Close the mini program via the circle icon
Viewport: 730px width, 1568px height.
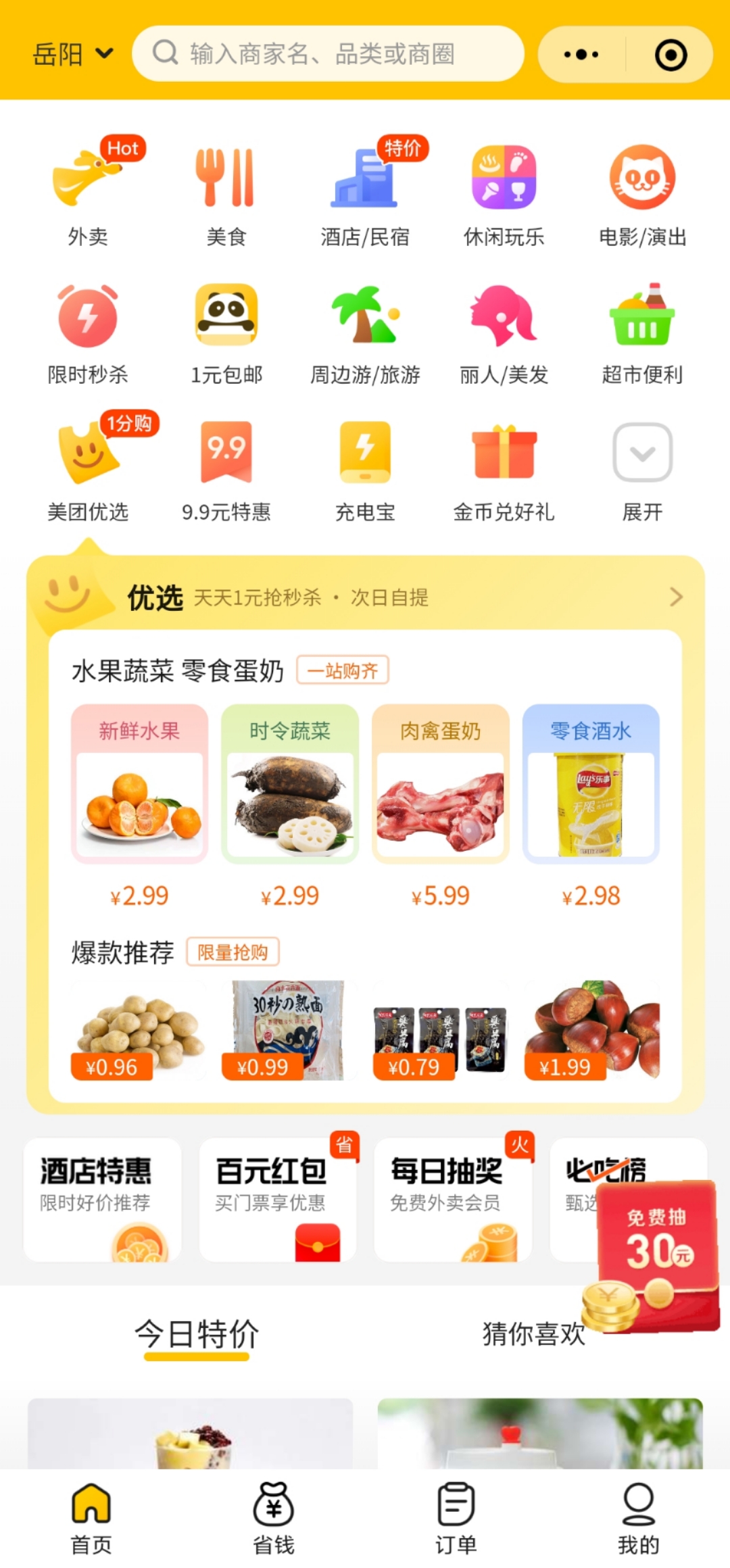coord(671,55)
